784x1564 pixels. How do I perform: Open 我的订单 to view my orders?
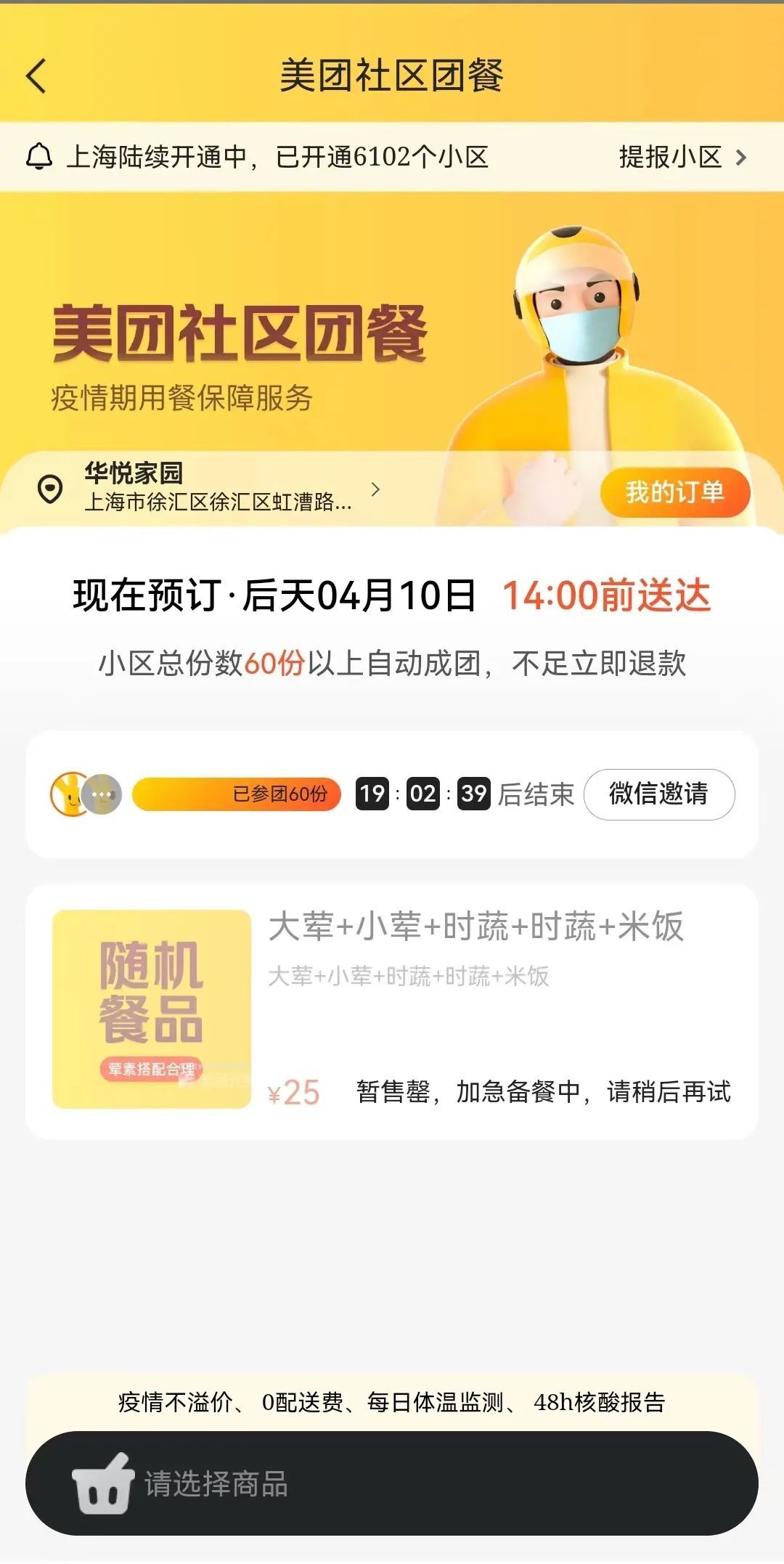click(x=674, y=492)
